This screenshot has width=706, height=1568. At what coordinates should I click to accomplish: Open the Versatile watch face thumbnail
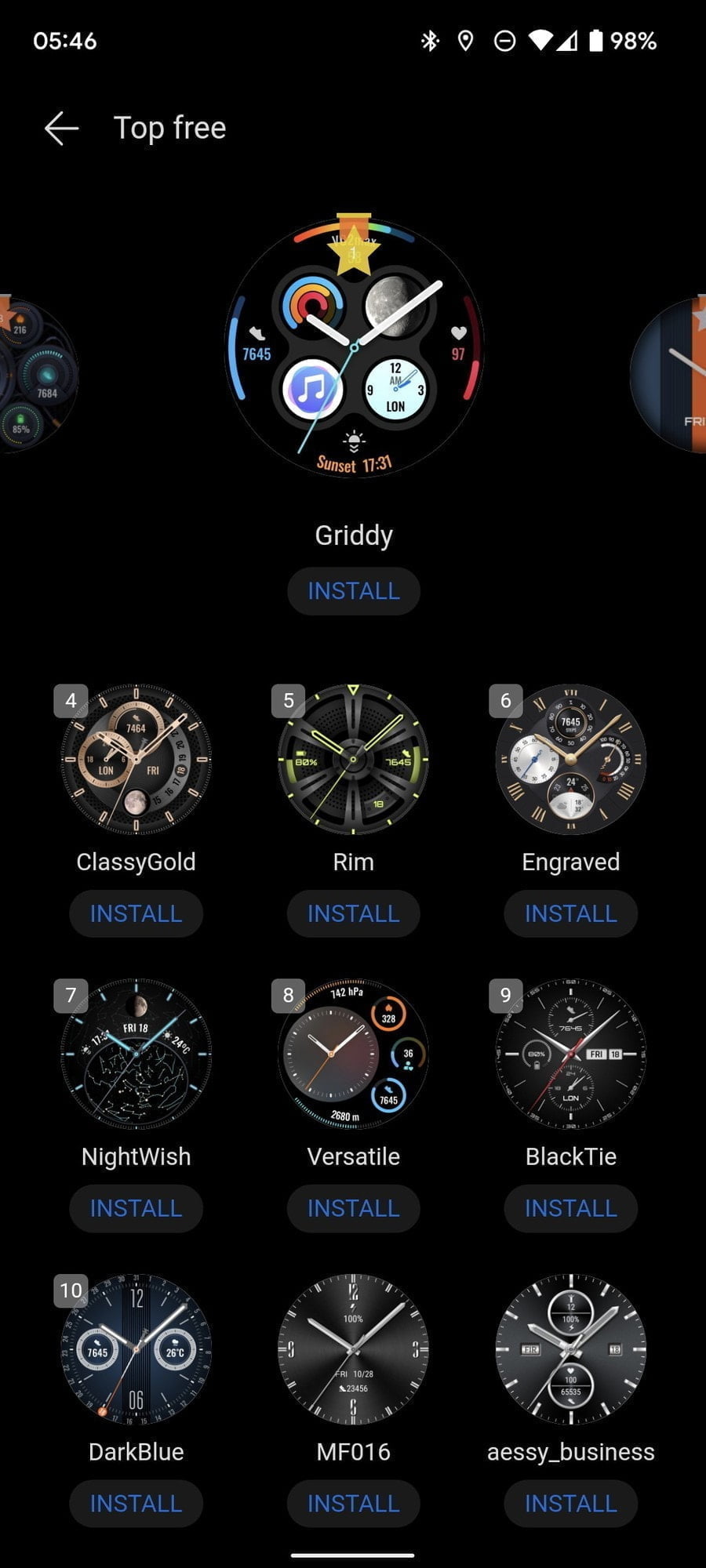tap(353, 1054)
